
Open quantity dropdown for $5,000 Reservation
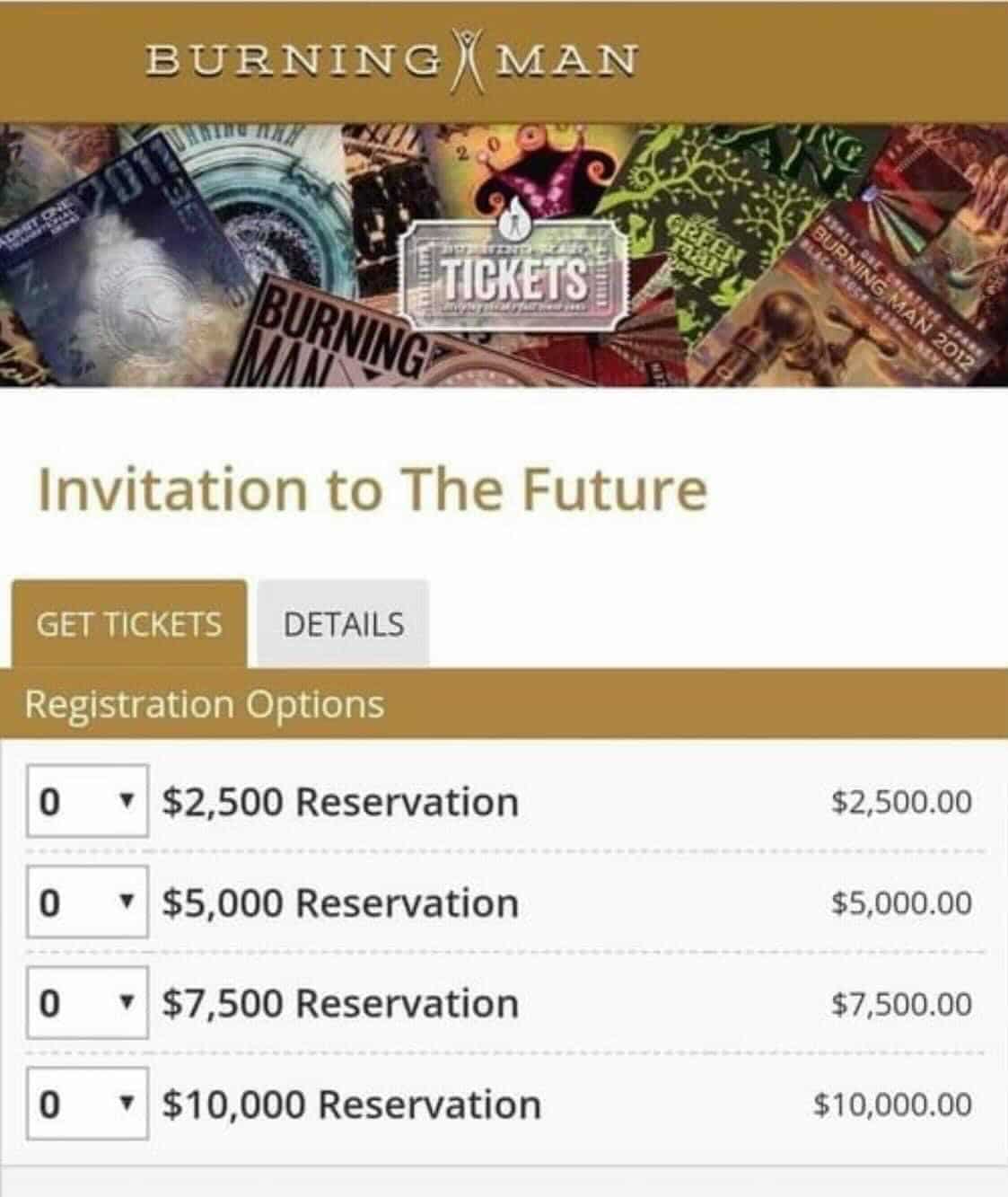[x=87, y=902]
